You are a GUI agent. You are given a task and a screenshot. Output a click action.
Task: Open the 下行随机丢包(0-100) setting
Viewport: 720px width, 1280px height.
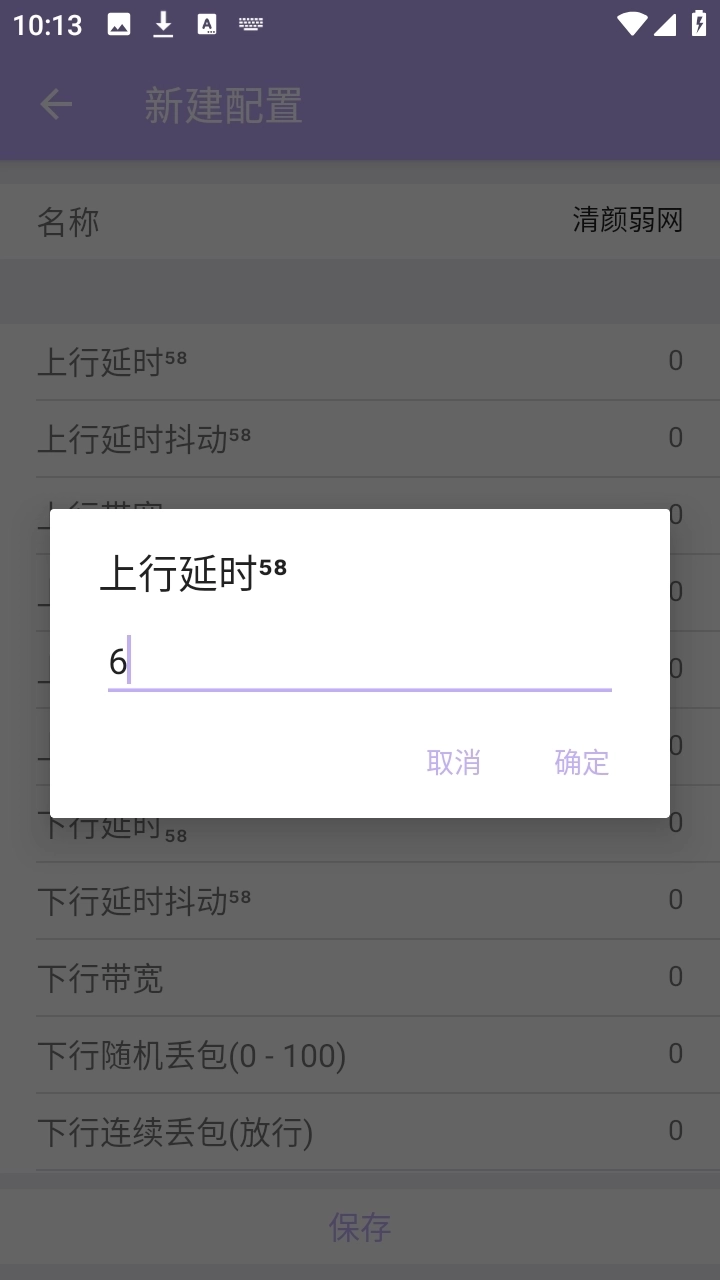[x=360, y=1055]
